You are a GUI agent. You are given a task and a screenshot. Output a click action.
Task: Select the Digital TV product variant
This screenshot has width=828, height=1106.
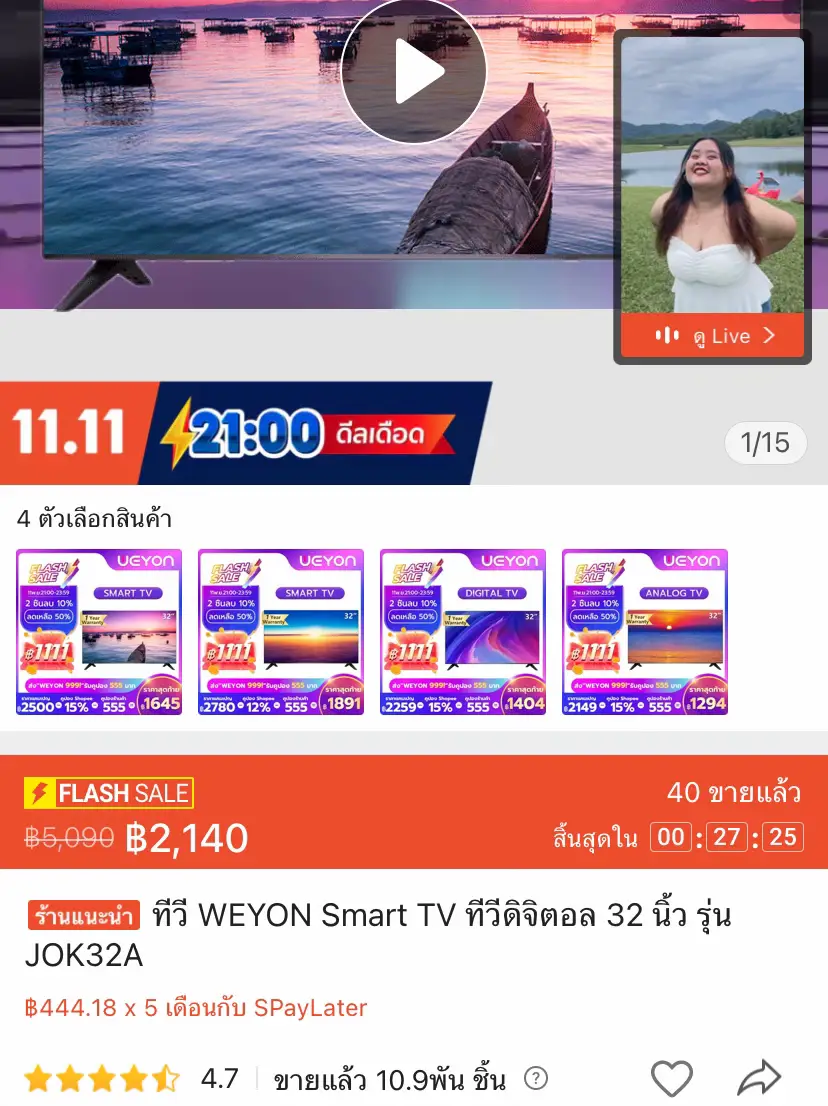(x=462, y=631)
